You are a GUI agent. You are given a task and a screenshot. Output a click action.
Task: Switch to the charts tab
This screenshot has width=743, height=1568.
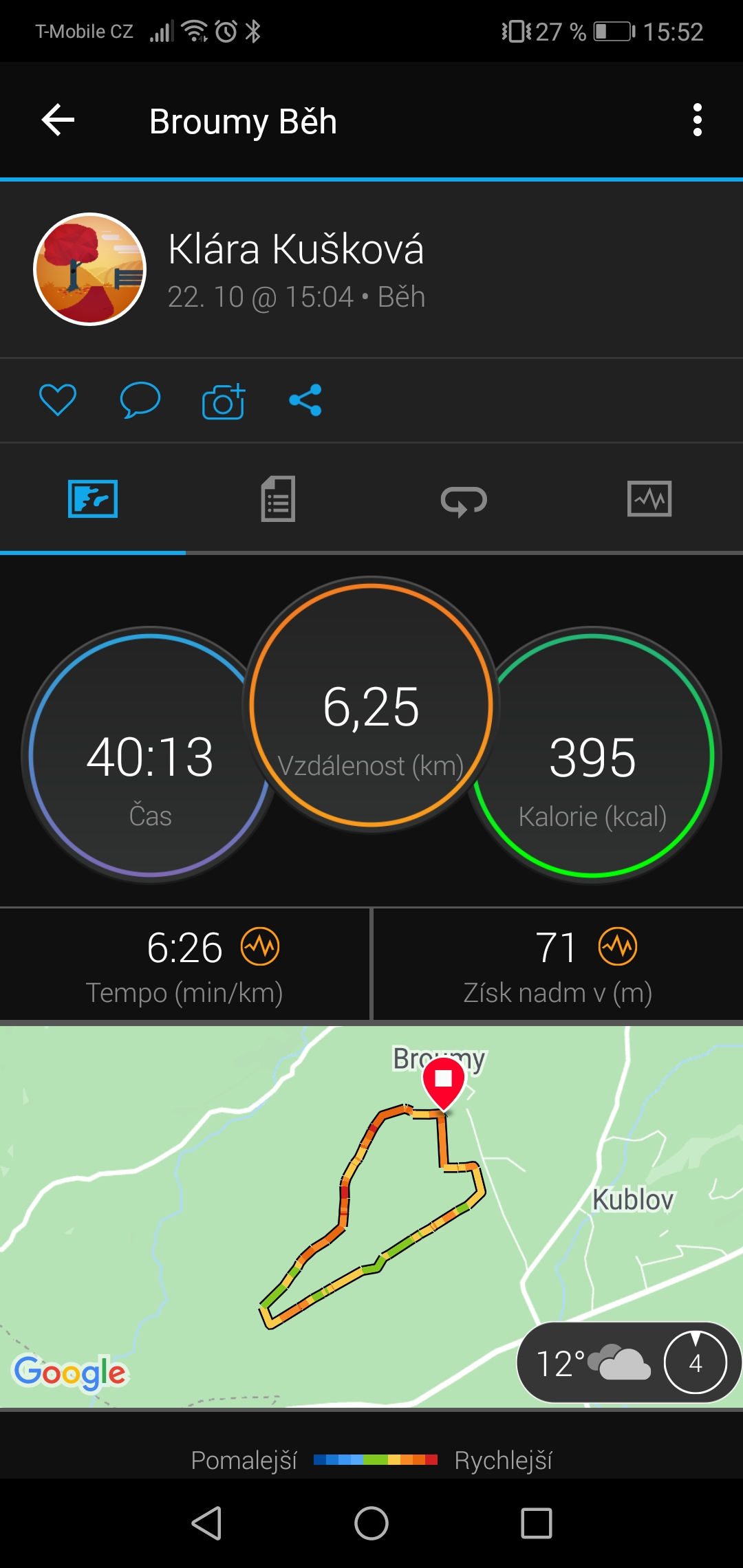[649, 499]
